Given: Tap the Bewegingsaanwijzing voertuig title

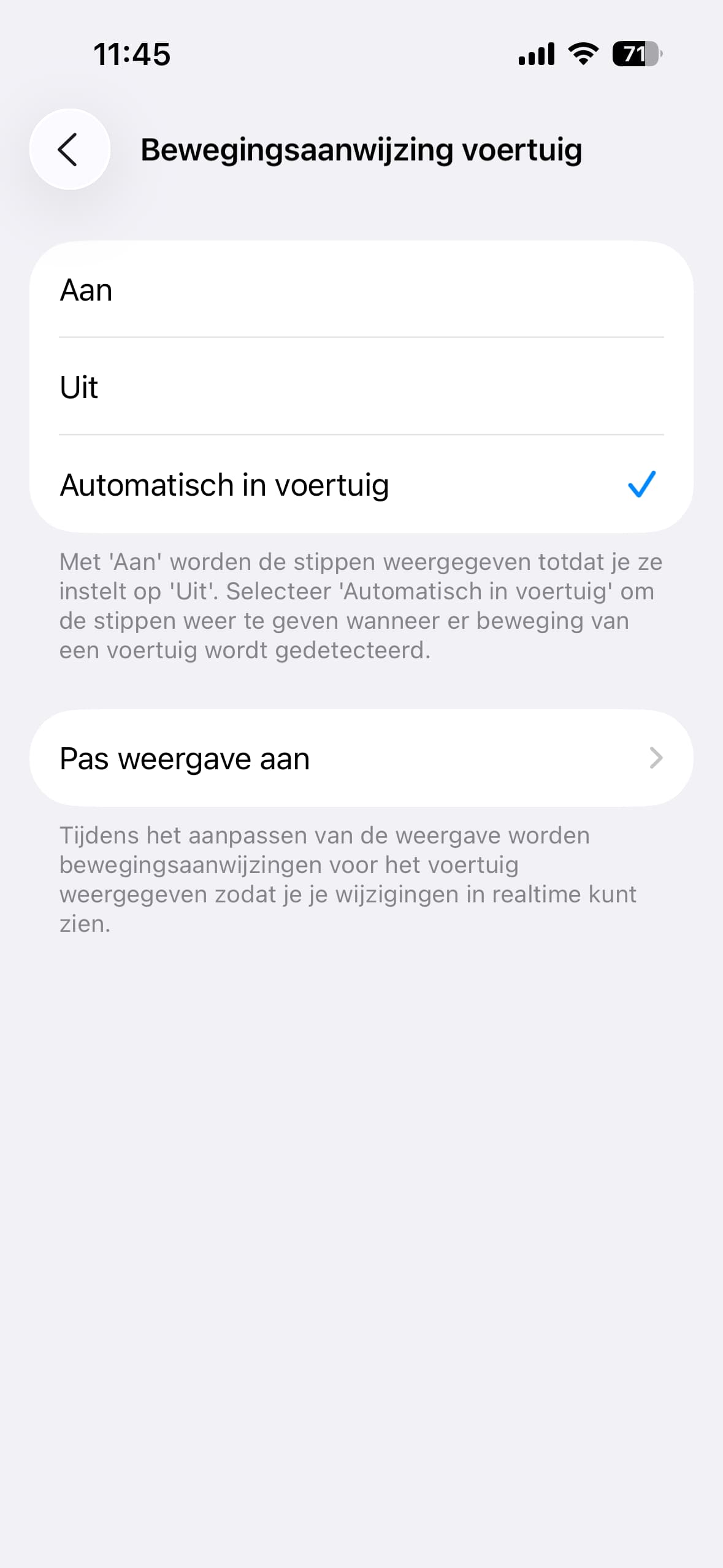Looking at the screenshot, I should click(x=361, y=150).
